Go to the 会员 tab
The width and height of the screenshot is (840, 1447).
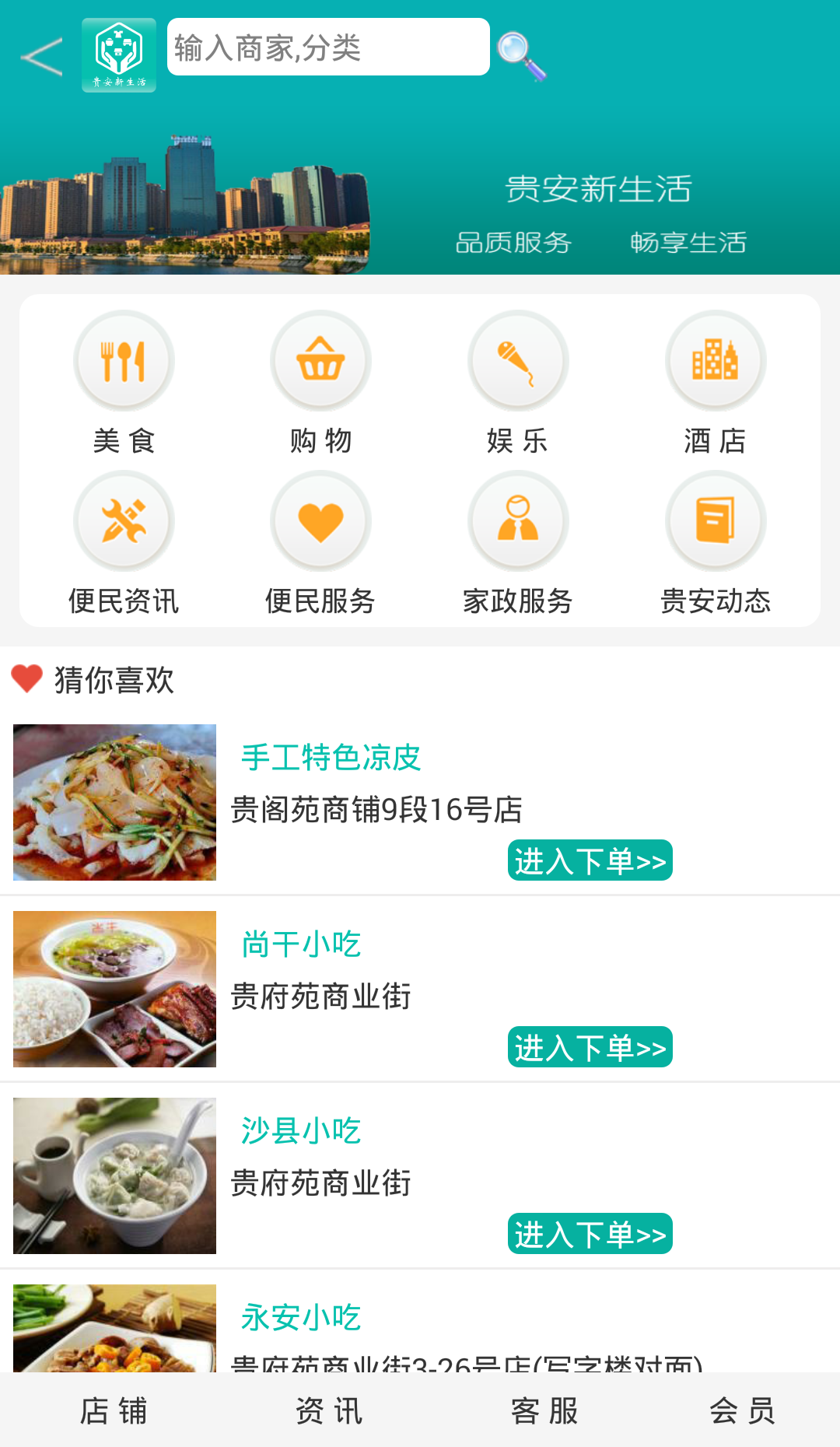pyautogui.click(x=742, y=1411)
